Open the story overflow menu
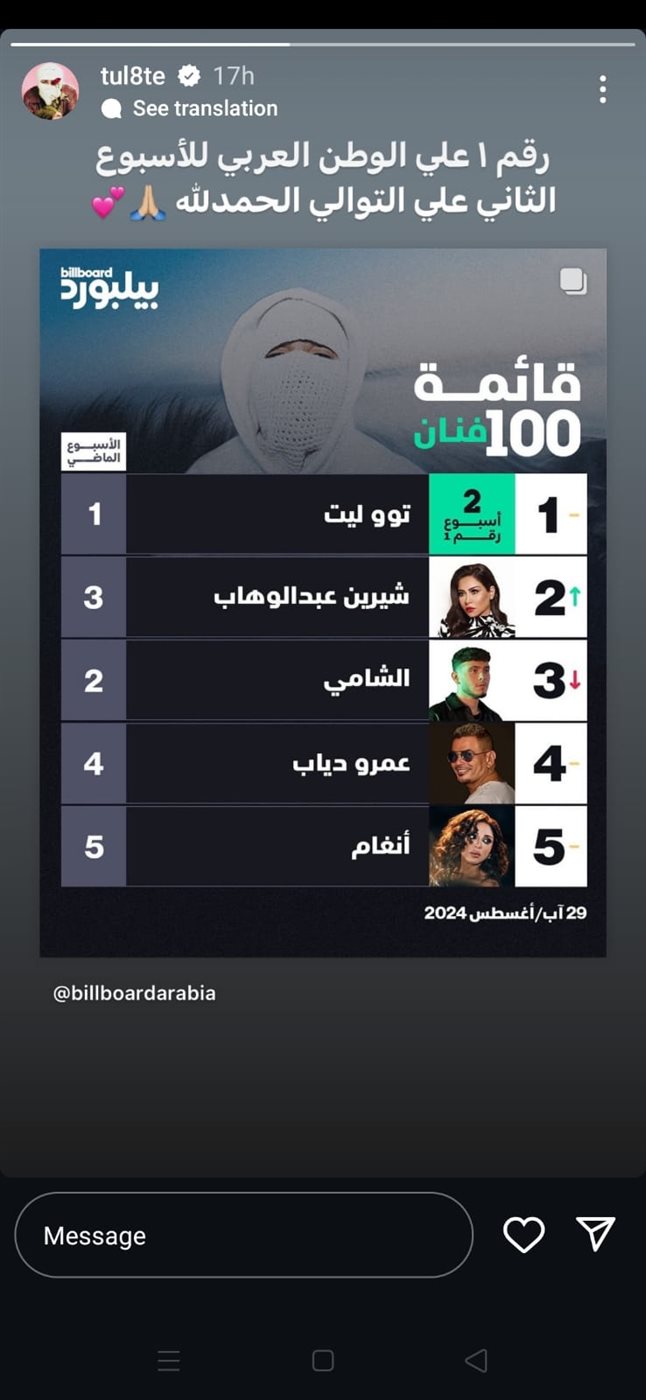This screenshot has width=646, height=1400. click(602, 89)
